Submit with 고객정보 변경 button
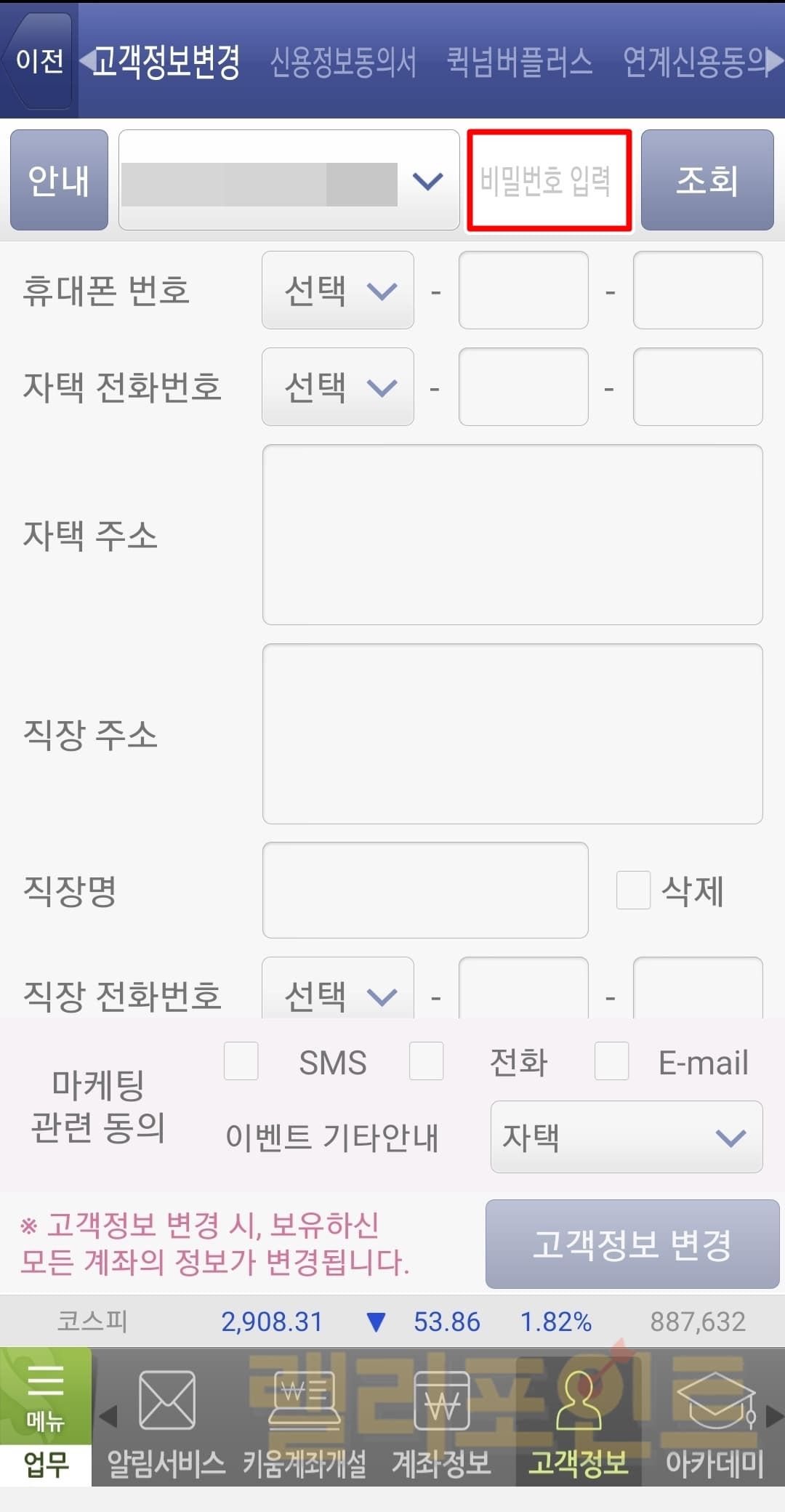The height and width of the screenshot is (1512, 785). coord(632,1244)
